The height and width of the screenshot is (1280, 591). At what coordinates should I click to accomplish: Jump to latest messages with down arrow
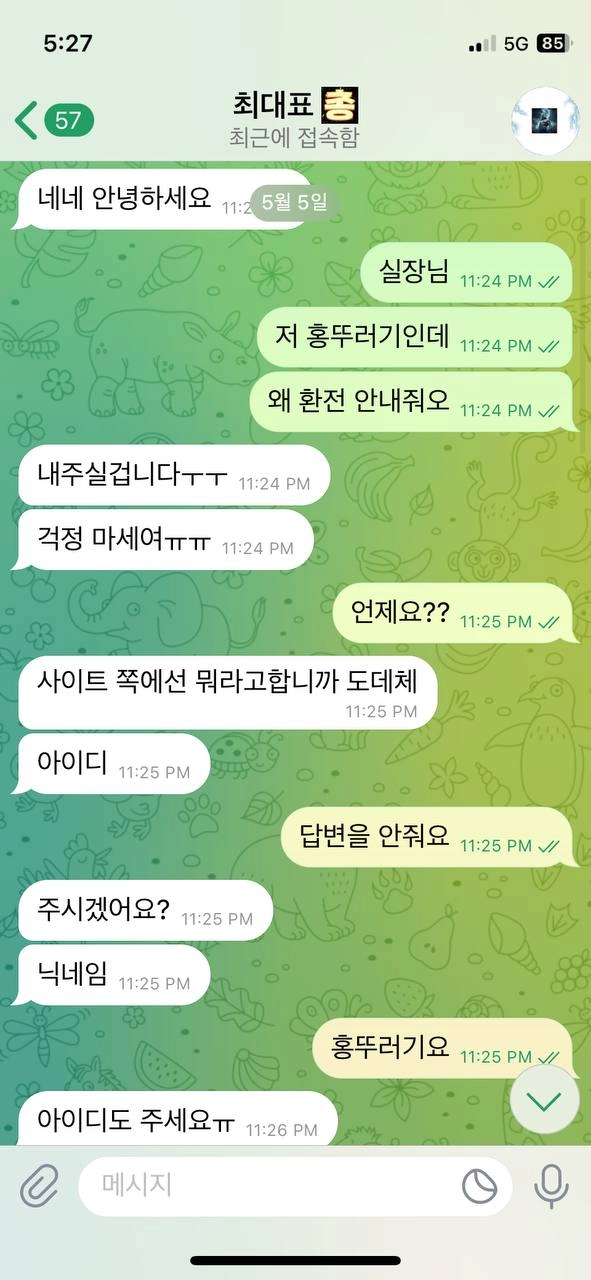[x=544, y=1100]
